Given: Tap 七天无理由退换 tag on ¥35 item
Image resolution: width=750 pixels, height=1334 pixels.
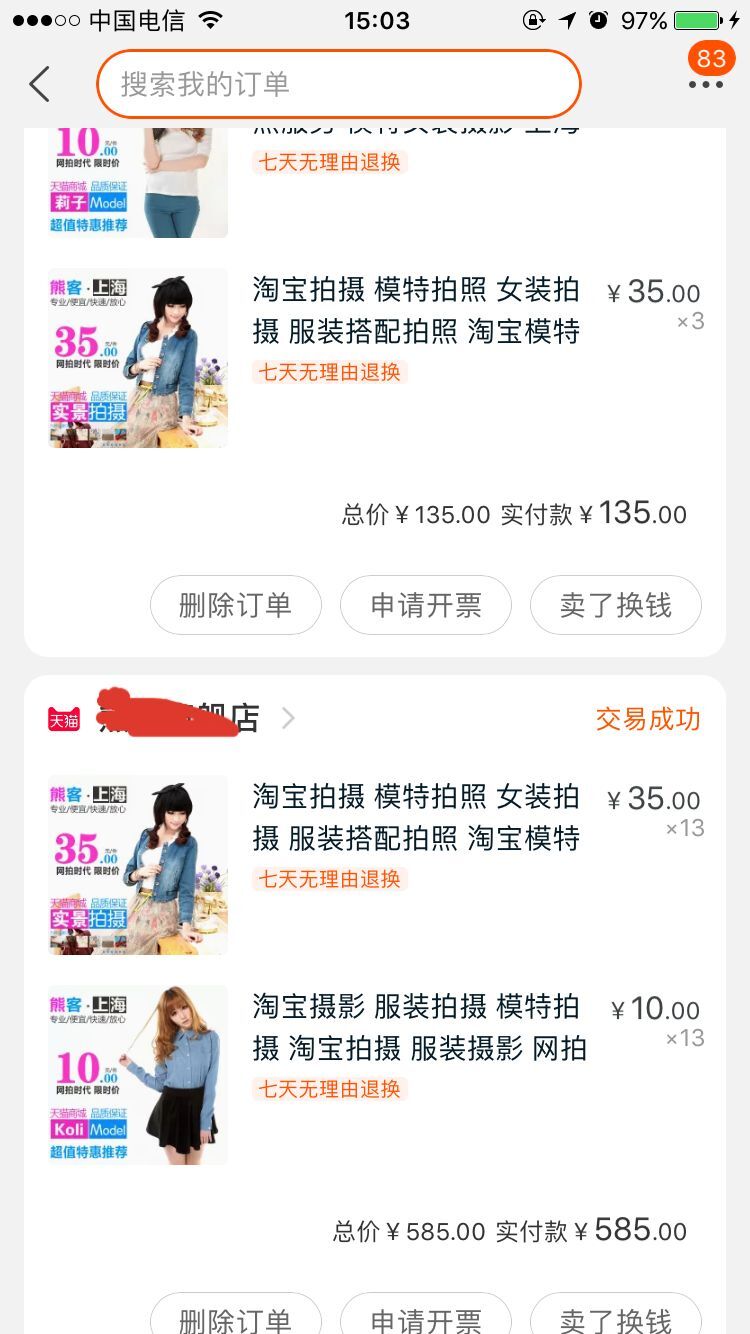Looking at the screenshot, I should pos(330,880).
